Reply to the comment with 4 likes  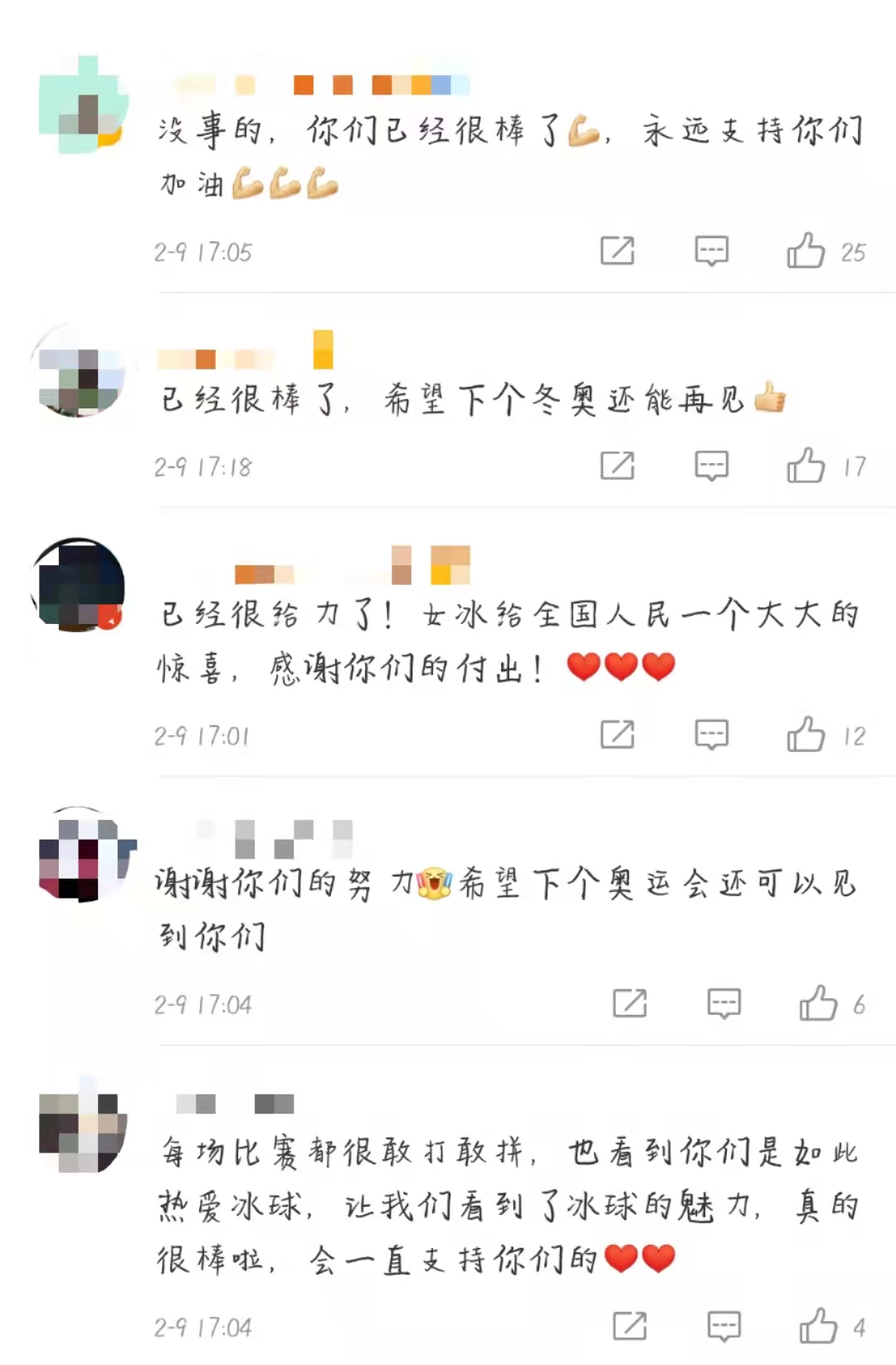pos(723,1326)
